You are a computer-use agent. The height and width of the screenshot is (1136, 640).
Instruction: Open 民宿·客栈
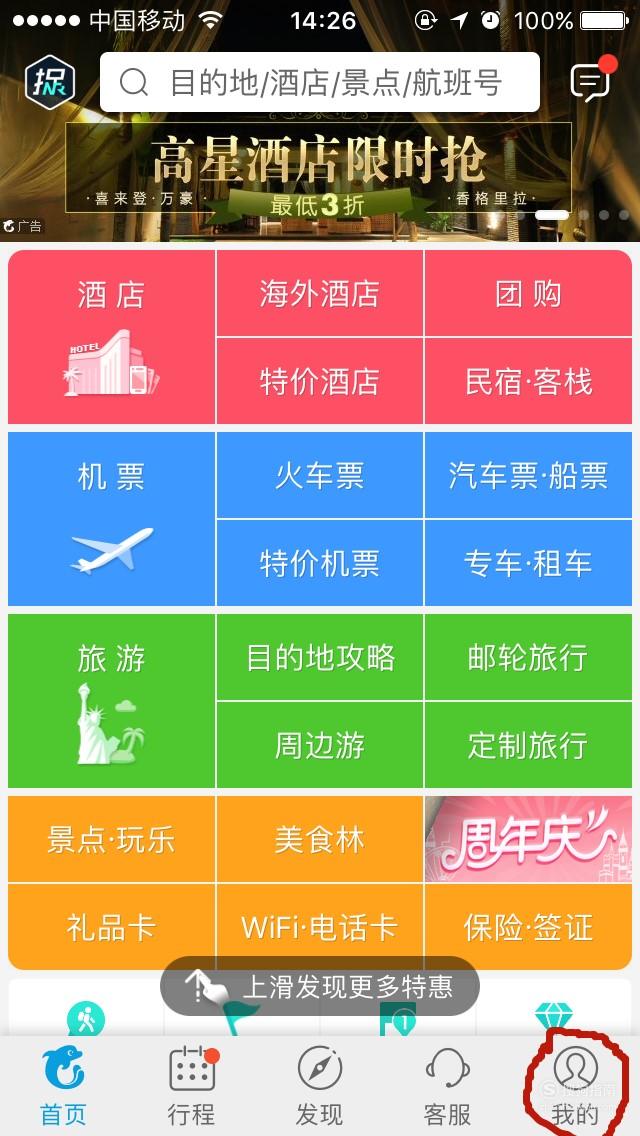(x=528, y=381)
